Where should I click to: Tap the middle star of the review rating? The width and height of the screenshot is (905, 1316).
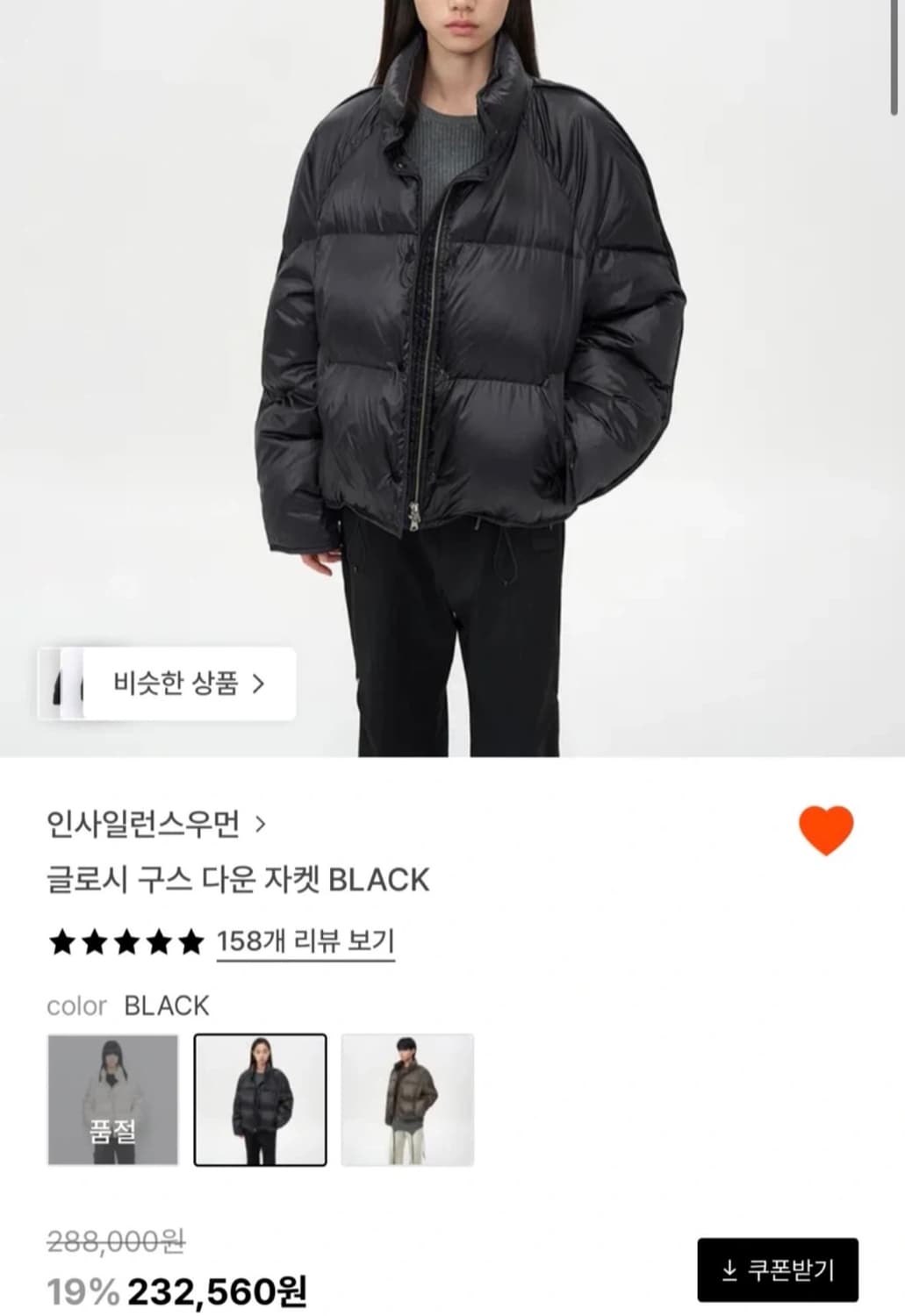[125, 941]
